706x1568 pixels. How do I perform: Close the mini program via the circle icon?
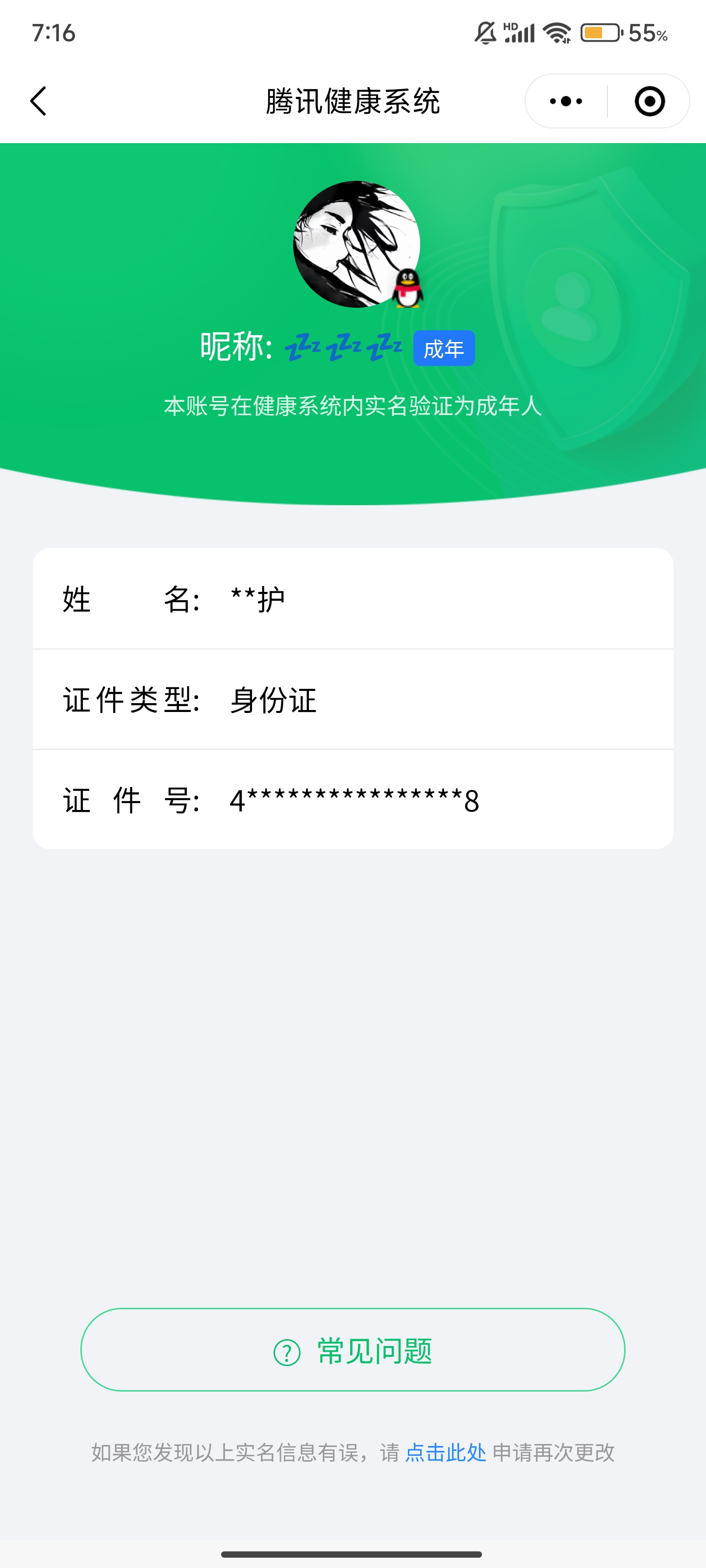point(649,101)
